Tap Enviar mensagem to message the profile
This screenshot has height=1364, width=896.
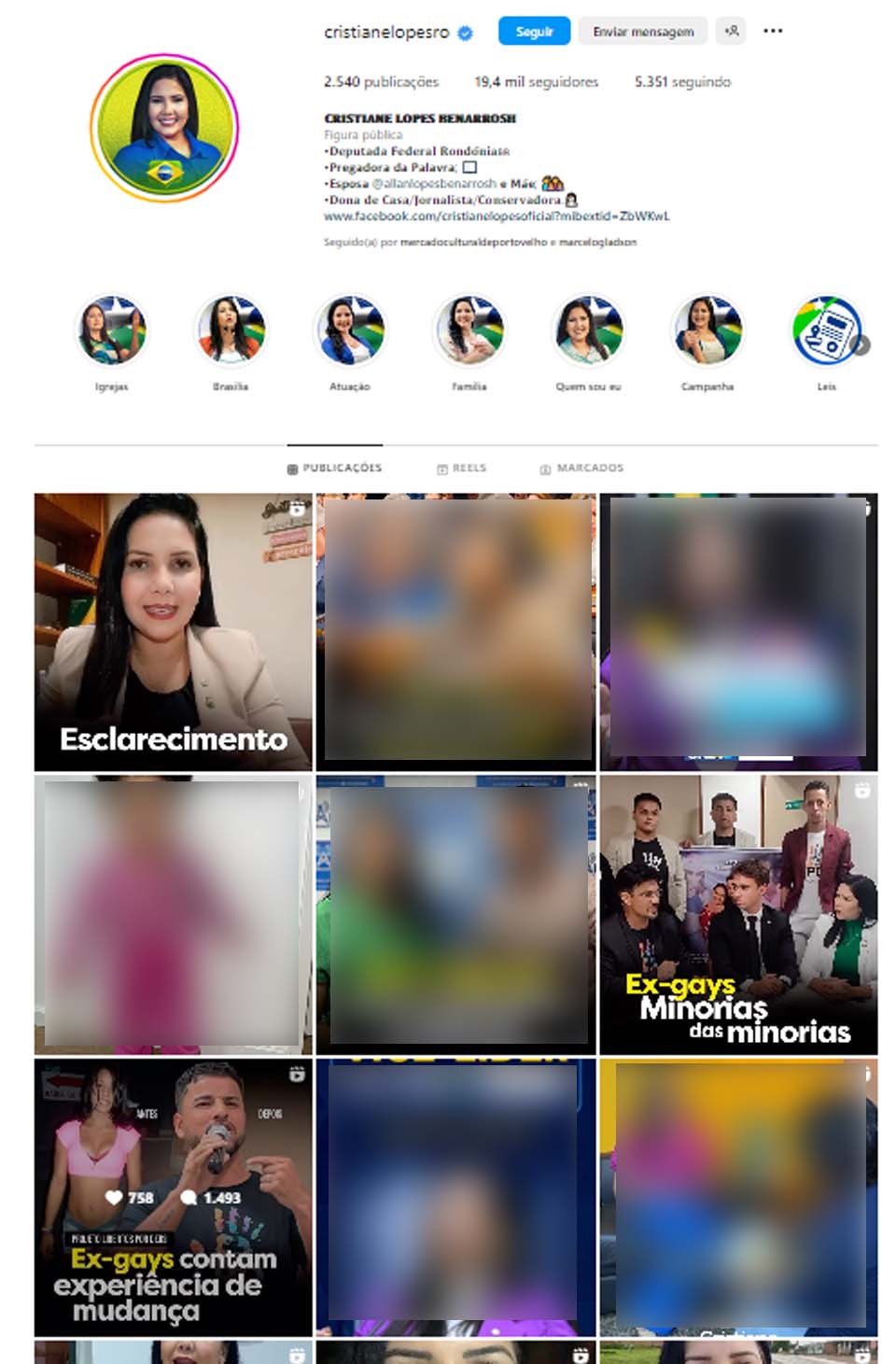(x=643, y=32)
